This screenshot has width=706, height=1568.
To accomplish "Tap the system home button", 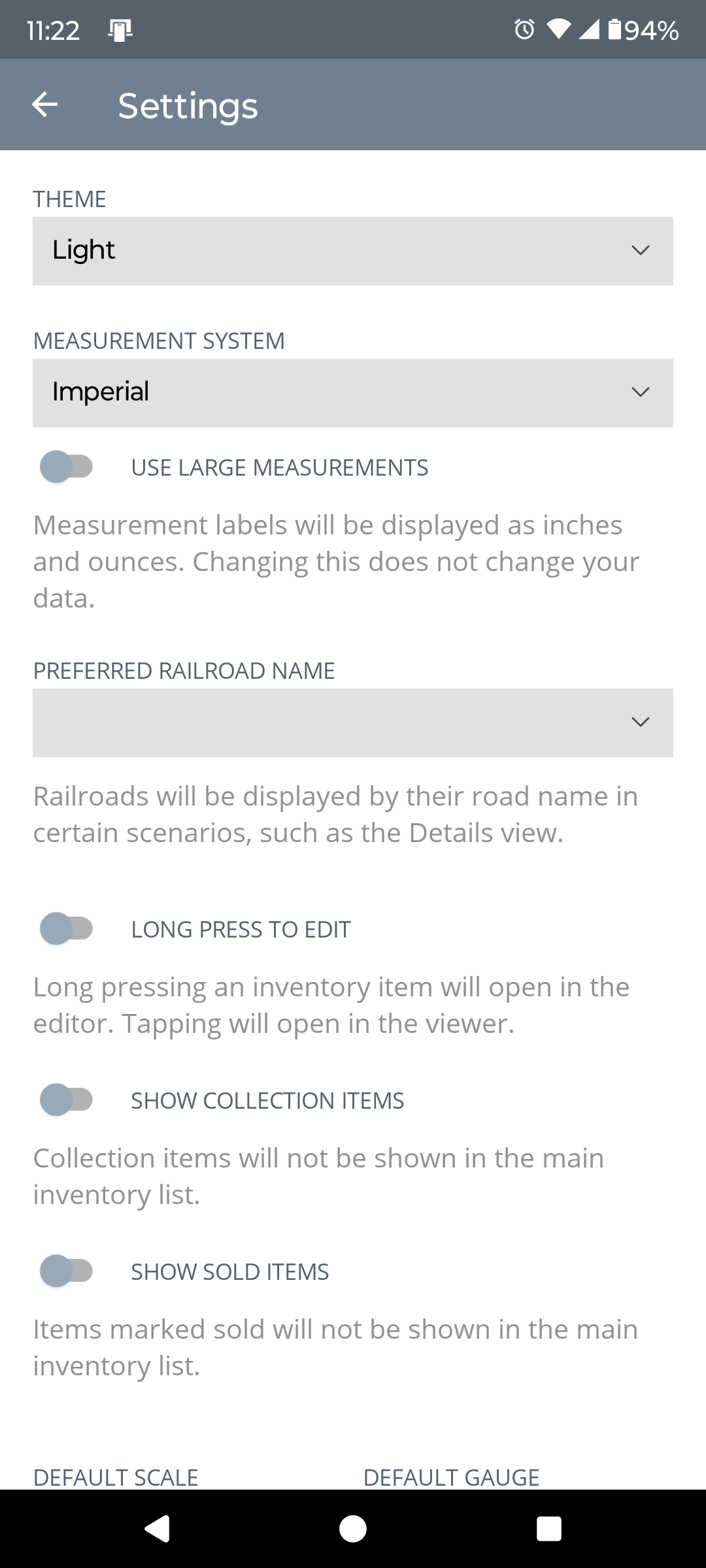I will tap(353, 1529).
